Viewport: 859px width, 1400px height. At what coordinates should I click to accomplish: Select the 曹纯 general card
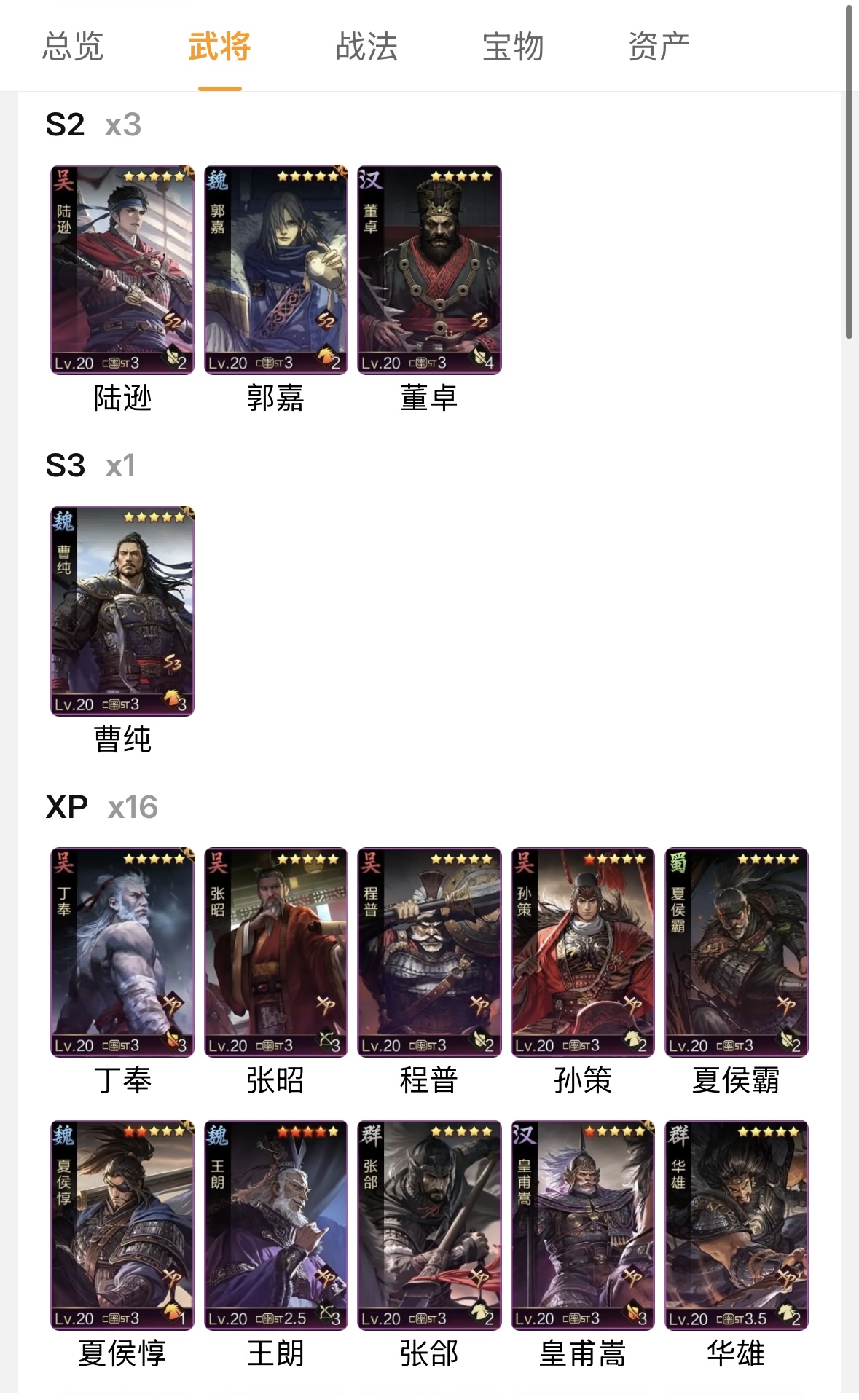pos(122,610)
